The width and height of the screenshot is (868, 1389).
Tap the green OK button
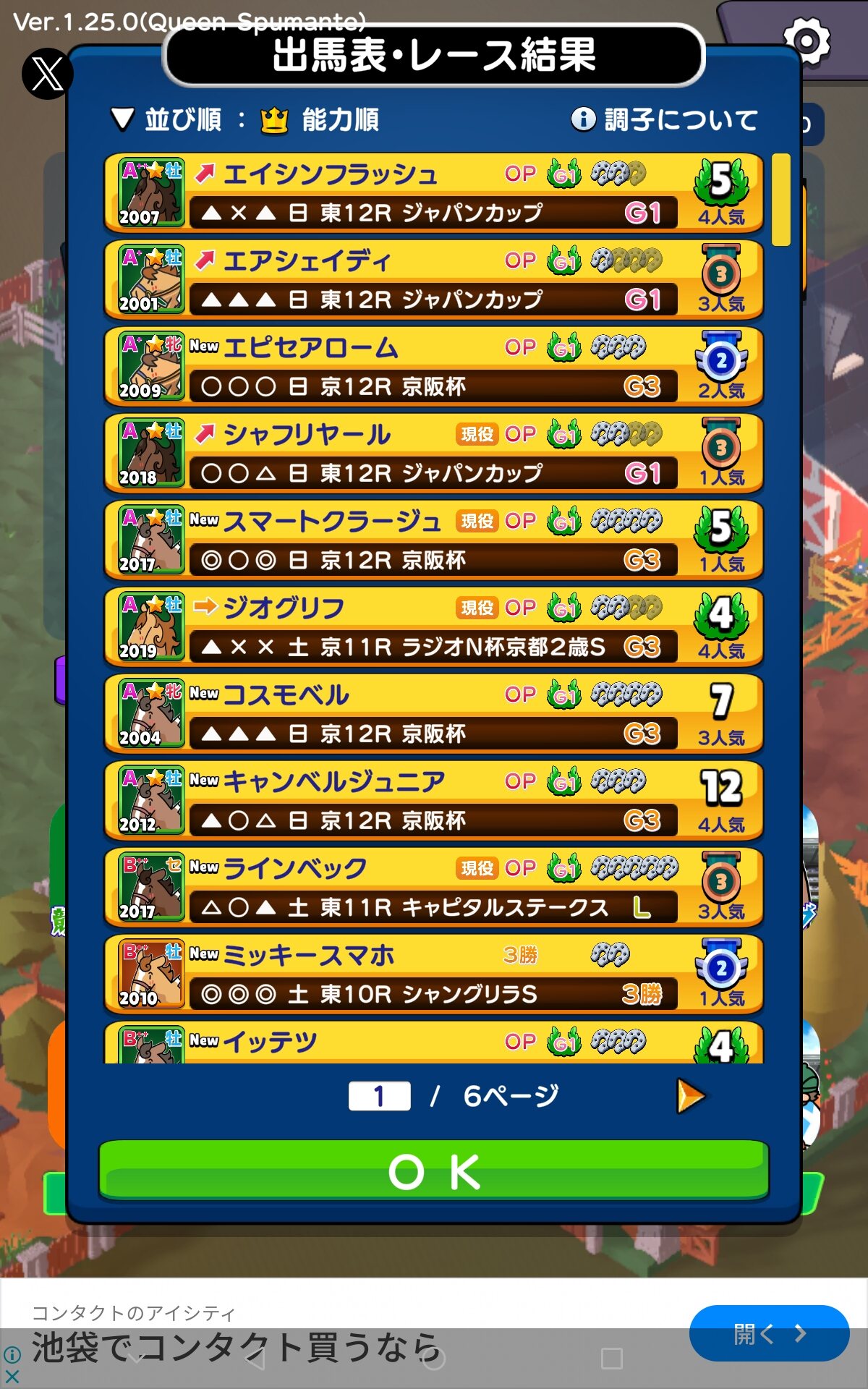click(x=434, y=1171)
